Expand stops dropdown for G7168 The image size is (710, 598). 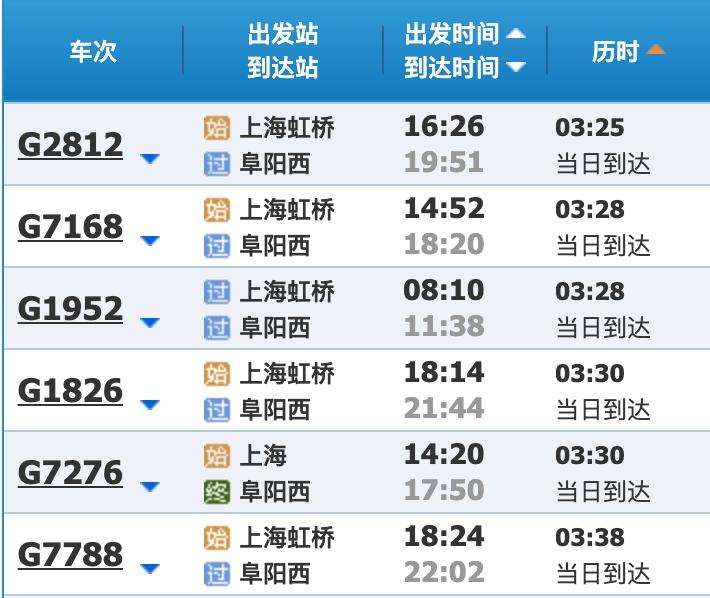[x=150, y=241]
